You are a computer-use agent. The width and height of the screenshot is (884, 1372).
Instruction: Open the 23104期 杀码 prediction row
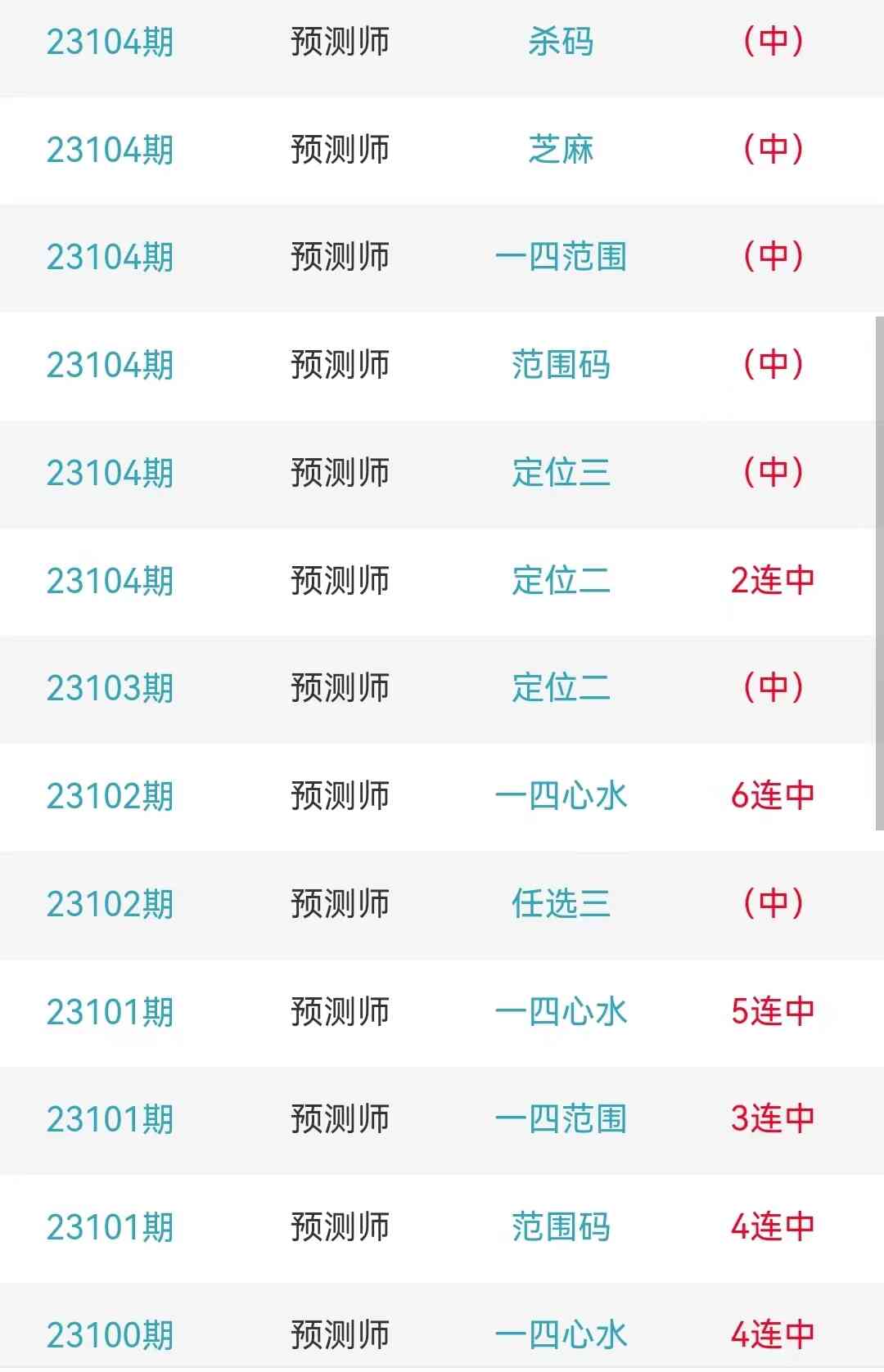pos(560,42)
